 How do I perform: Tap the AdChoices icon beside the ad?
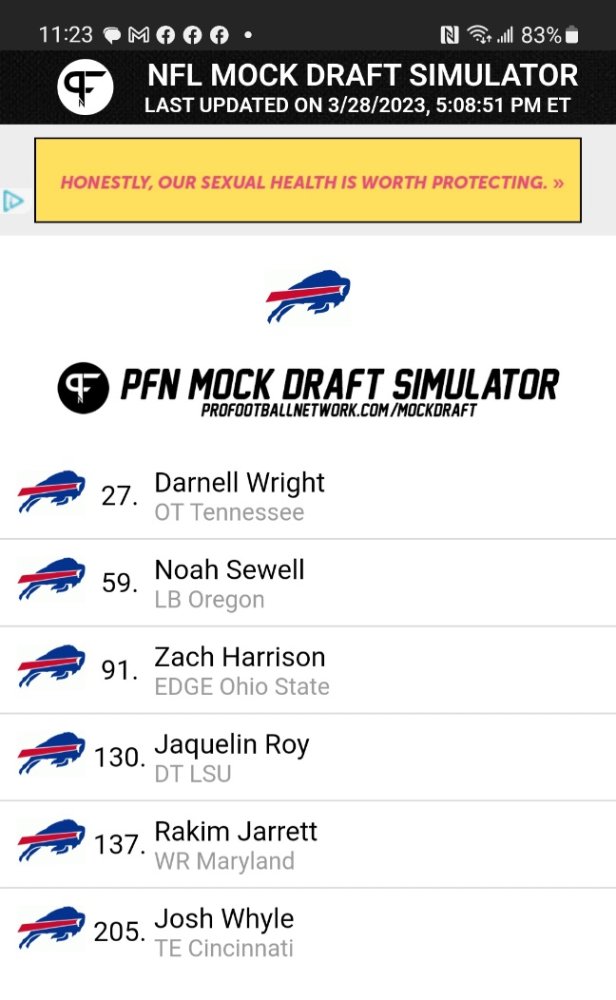13,201
